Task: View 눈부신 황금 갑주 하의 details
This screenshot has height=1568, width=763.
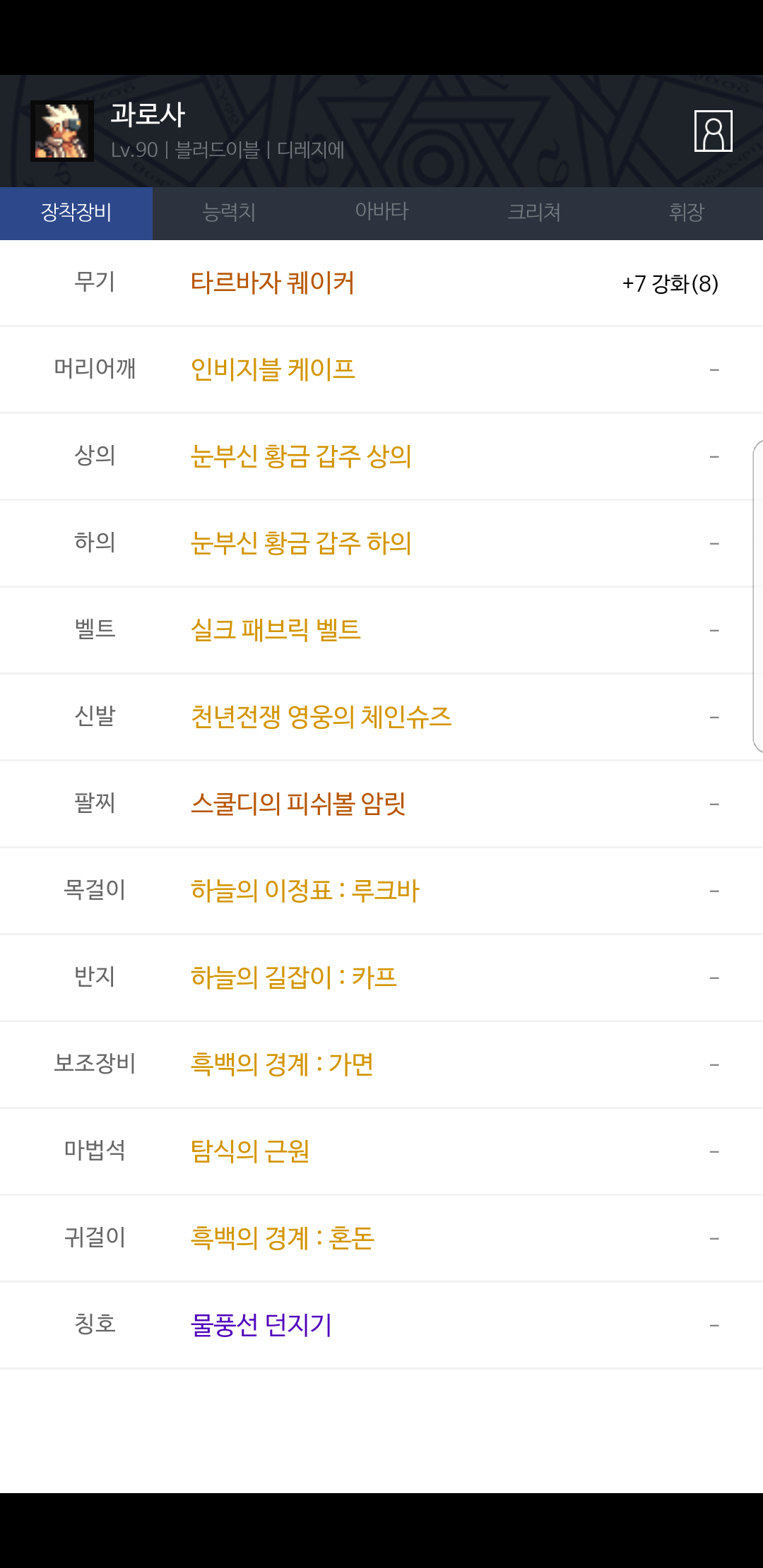Action: pos(301,543)
